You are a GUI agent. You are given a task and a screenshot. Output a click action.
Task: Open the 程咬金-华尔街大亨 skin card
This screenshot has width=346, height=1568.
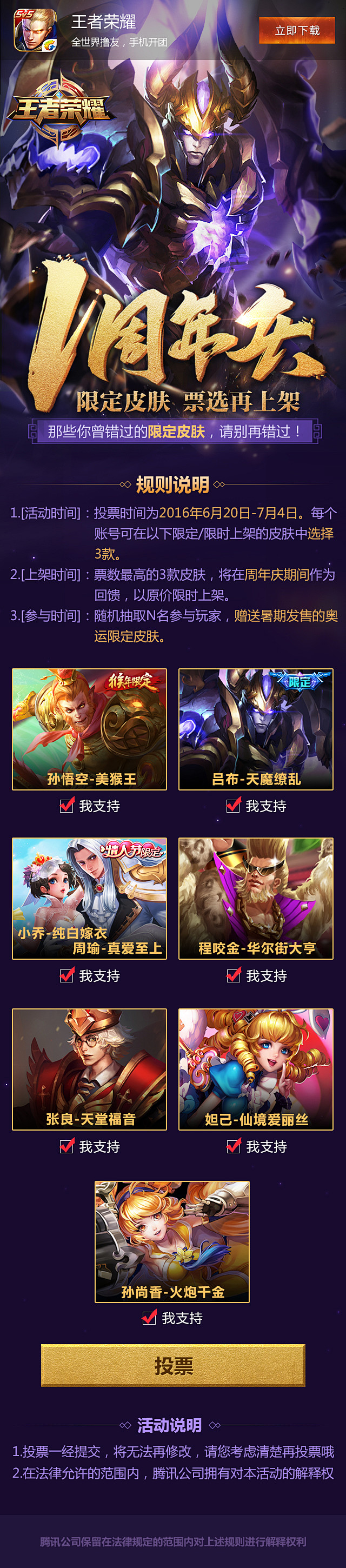[256, 899]
